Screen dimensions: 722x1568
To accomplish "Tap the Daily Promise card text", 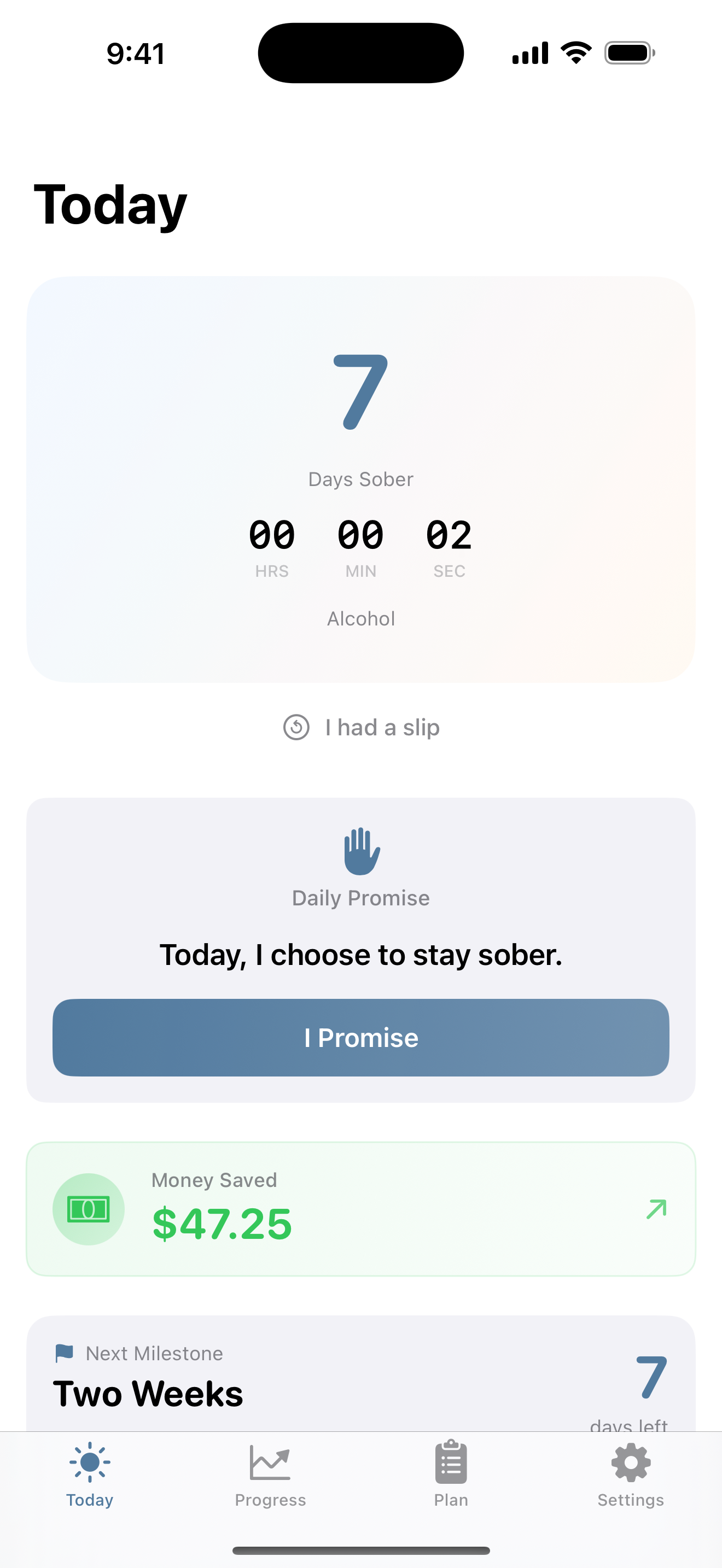I will (x=360, y=955).
